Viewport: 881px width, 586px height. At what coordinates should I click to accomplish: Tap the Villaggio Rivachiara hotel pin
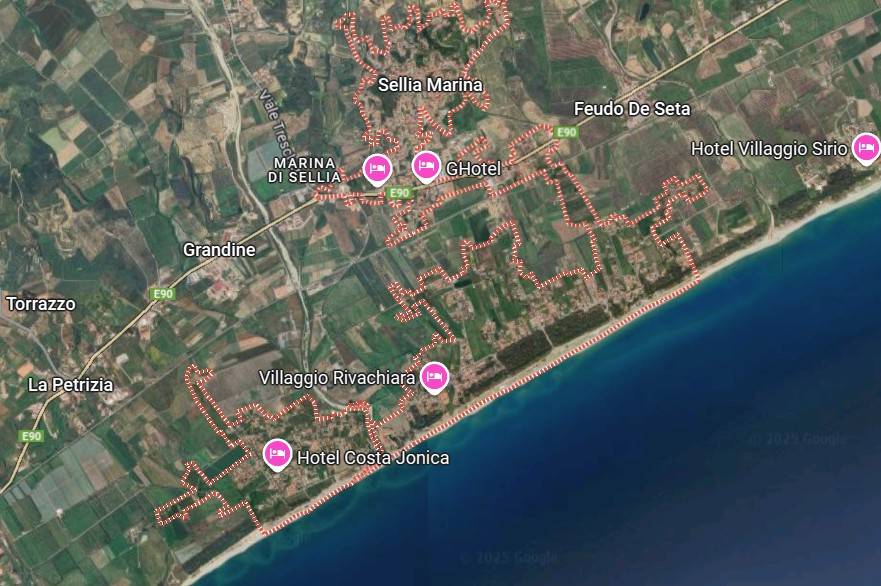coord(434,376)
